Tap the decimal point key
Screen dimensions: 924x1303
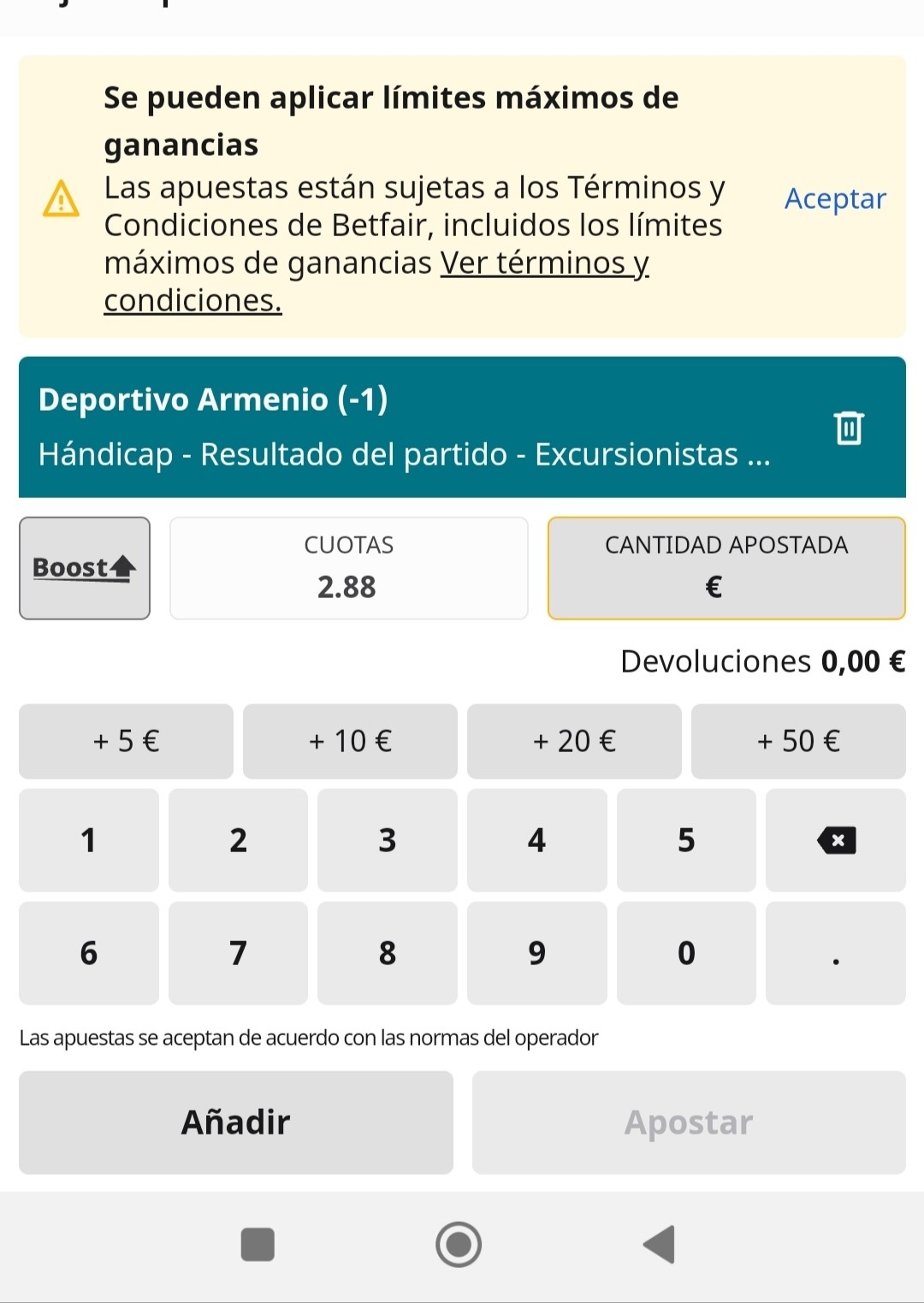tap(836, 953)
